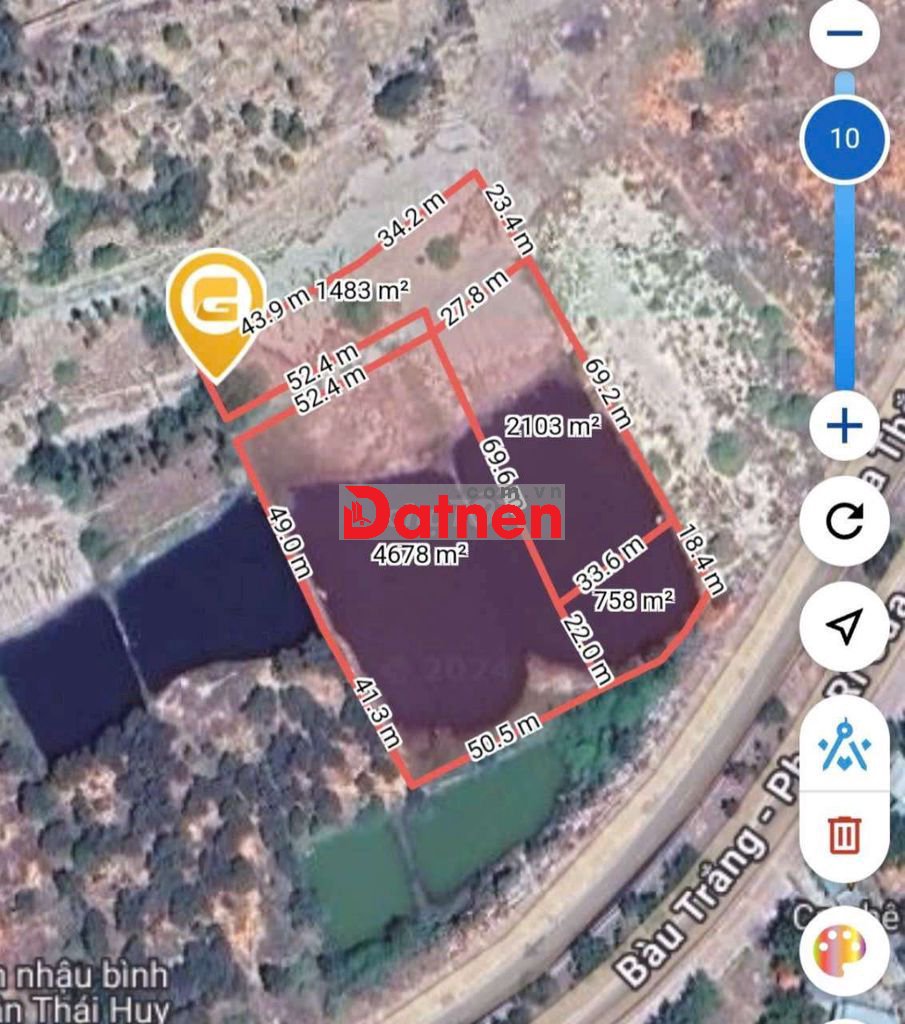Zoom out with the minus button
Viewport: 905px width, 1024px height.
(x=845, y=32)
